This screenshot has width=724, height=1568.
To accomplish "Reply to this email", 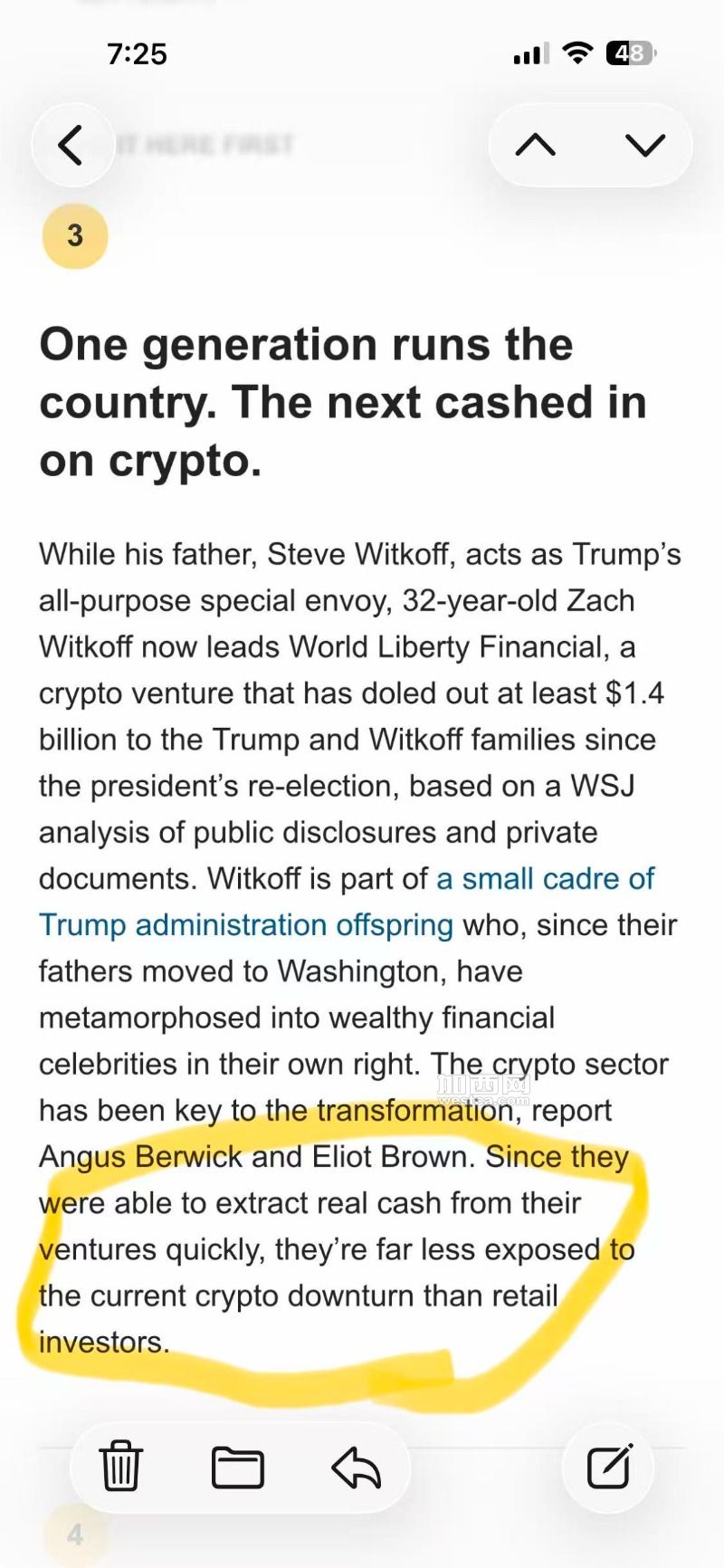I will coord(357,1467).
